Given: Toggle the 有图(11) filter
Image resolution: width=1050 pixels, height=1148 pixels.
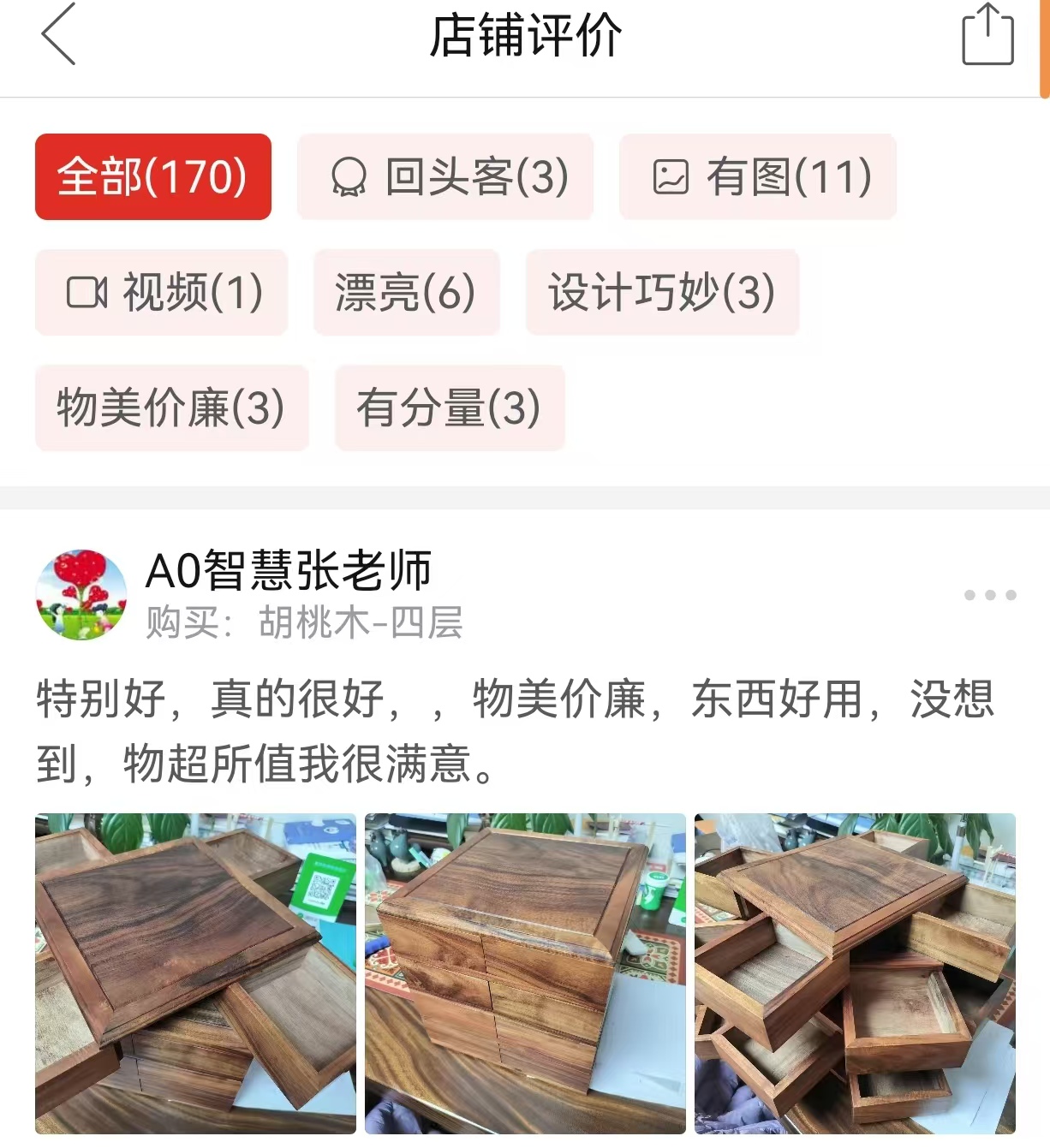Looking at the screenshot, I should coord(757,176).
